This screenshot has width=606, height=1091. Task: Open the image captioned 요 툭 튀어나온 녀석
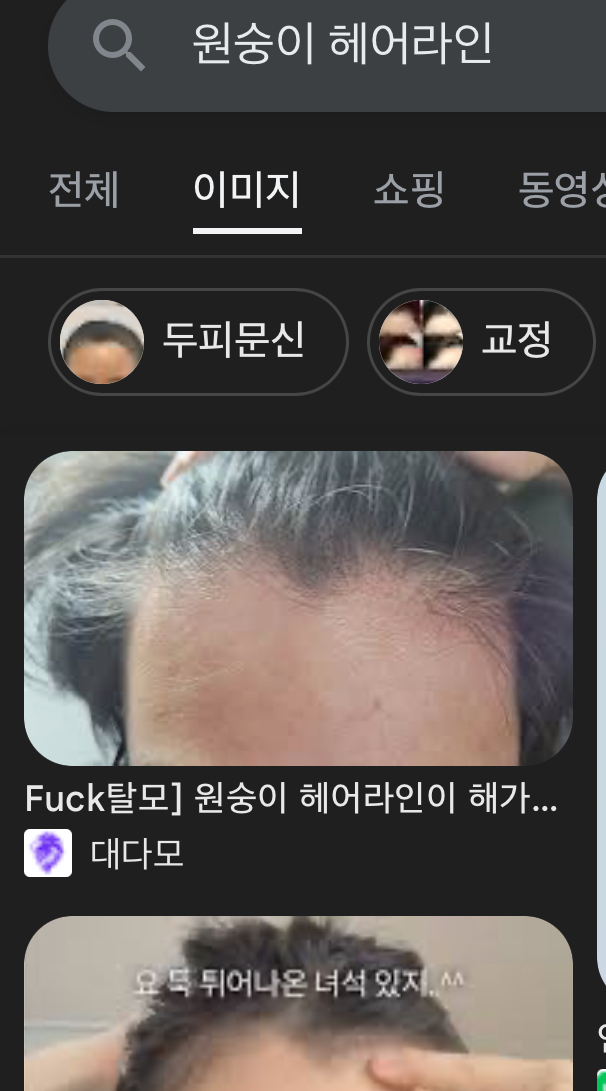coord(298,1003)
